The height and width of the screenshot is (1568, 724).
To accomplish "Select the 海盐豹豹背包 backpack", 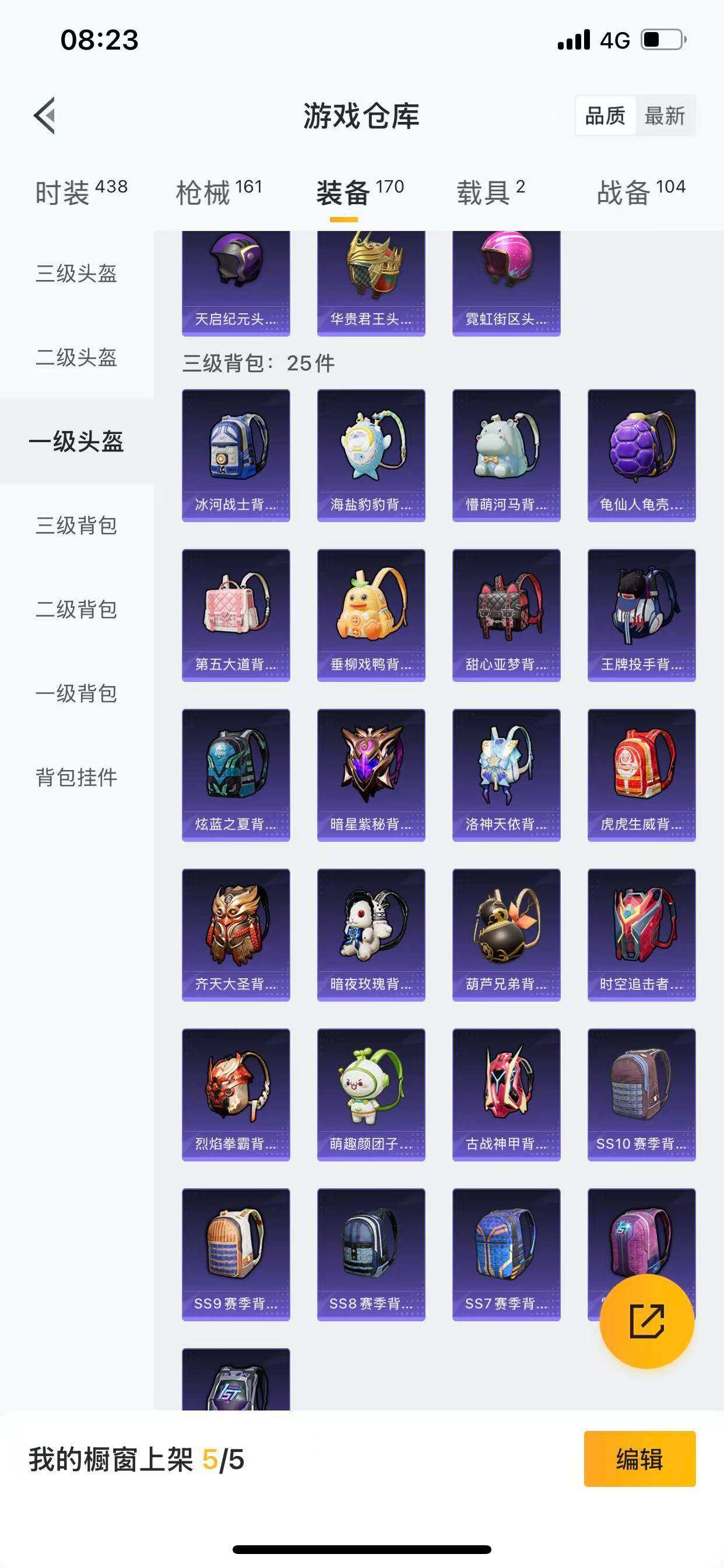I will coord(371,456).
